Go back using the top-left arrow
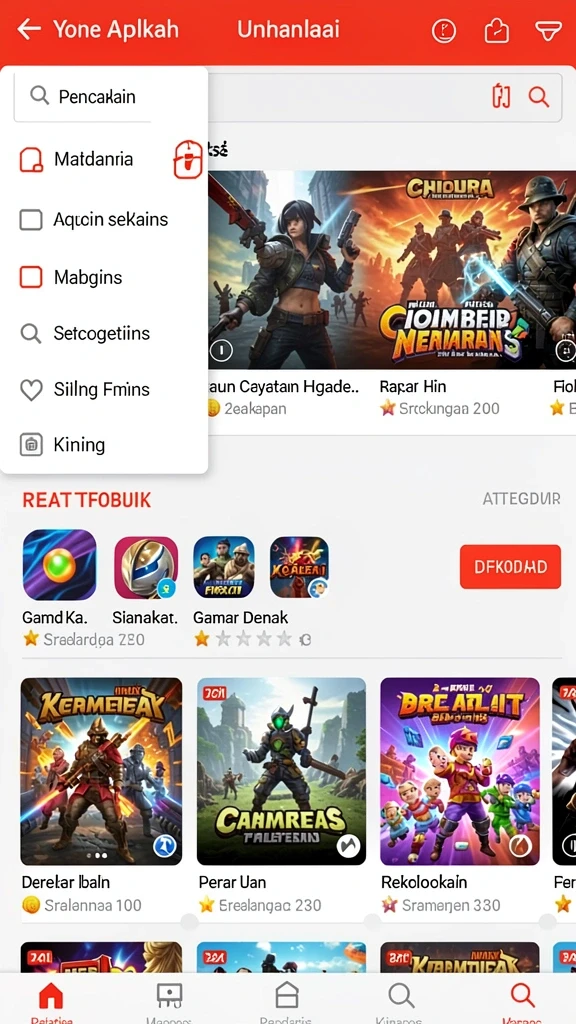The height and width of the screenshot is (1024, 576). [29, 29]
